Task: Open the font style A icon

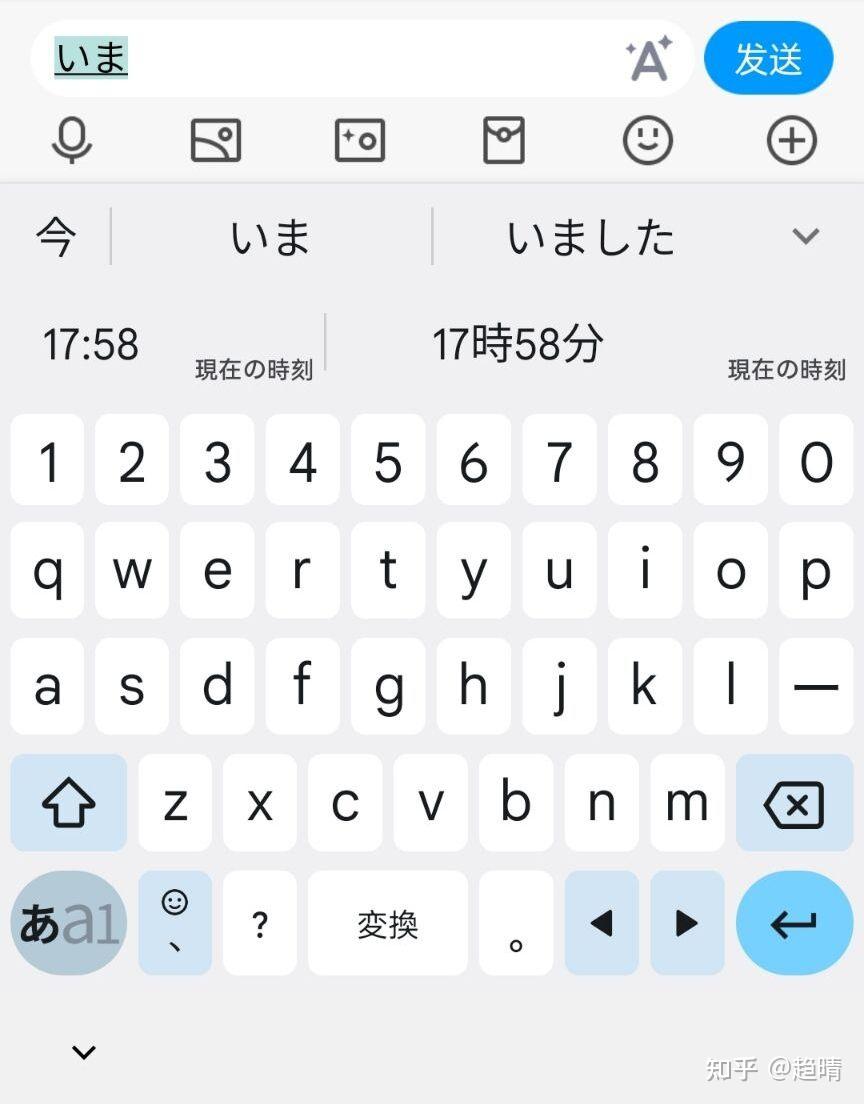Action: (x=648, y=59)
